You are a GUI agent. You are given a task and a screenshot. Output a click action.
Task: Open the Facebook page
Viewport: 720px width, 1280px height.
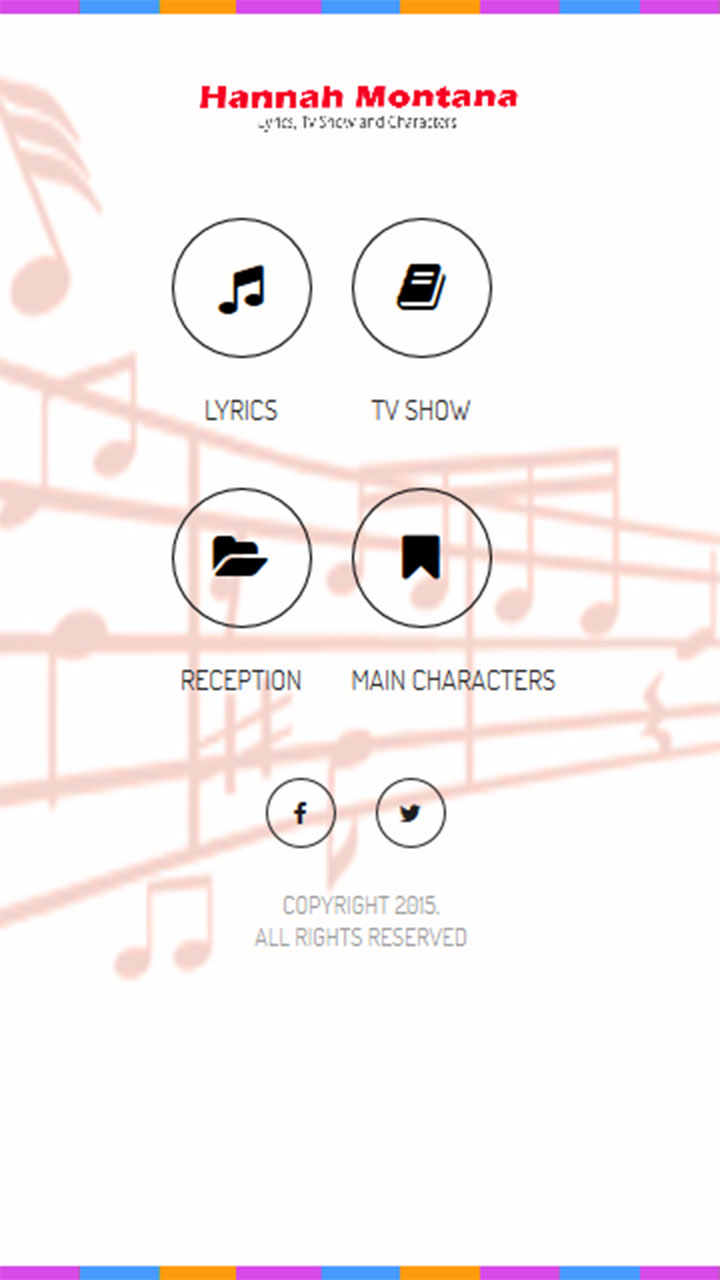pos(300,813)
